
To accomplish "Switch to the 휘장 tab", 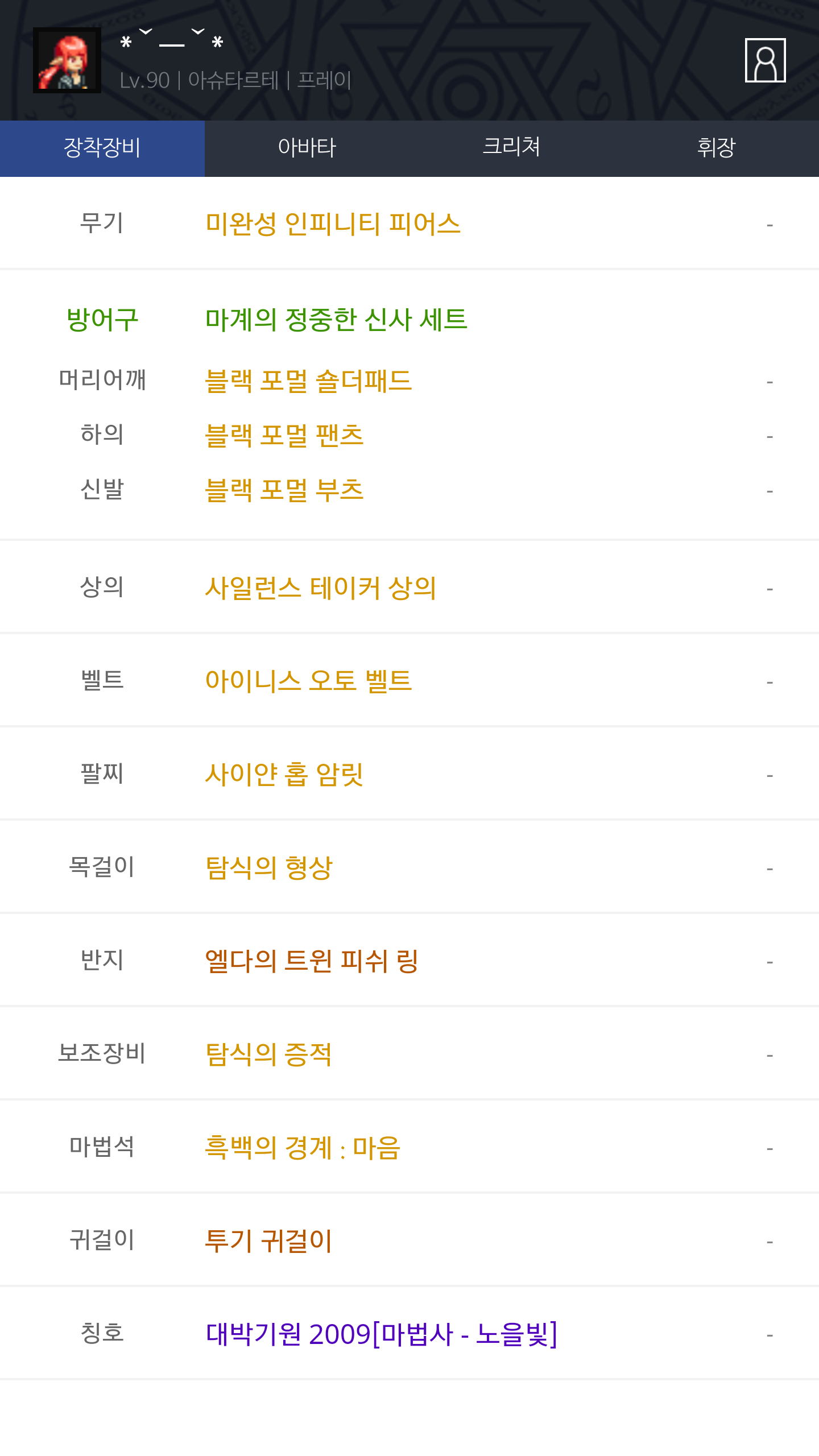I will click(x=716, y=148).
